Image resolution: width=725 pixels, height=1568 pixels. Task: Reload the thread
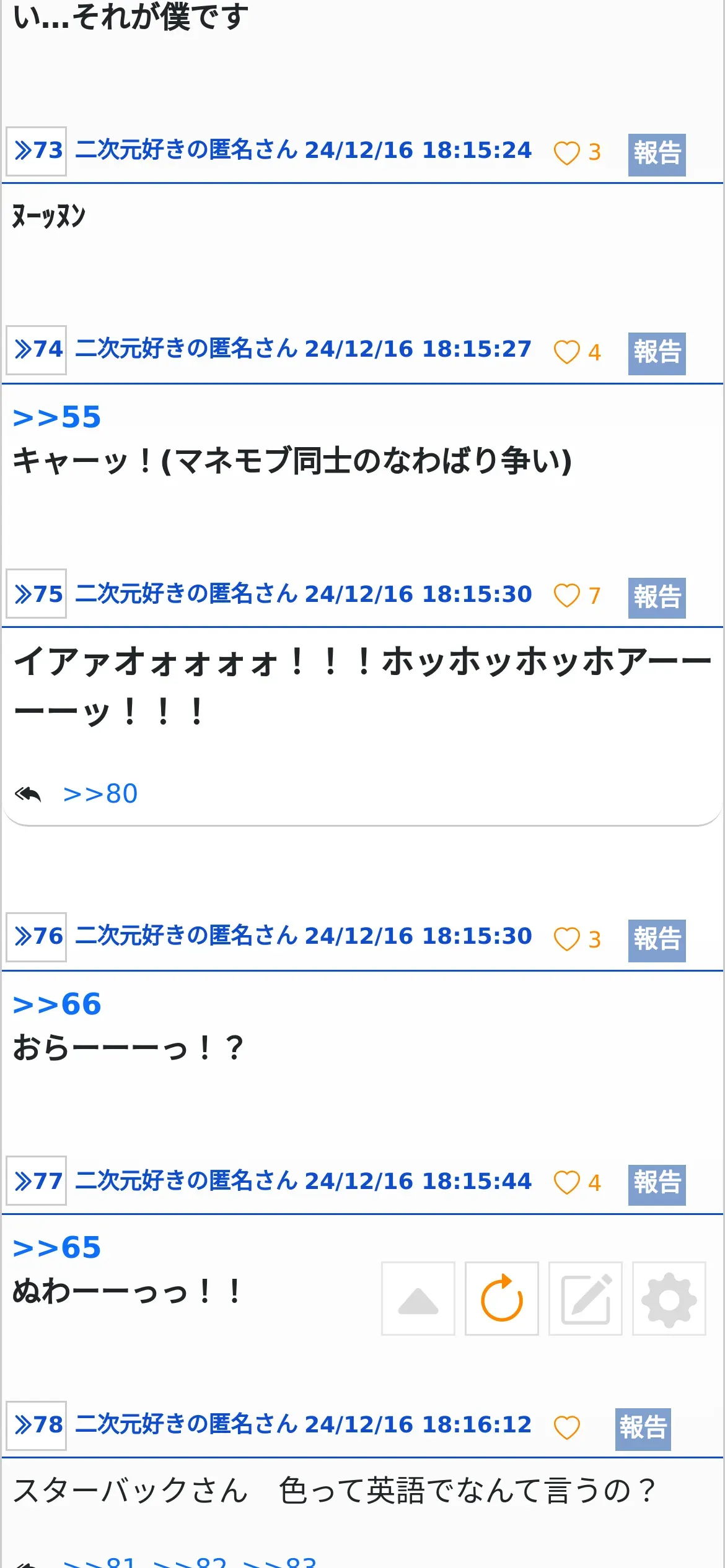point(502,1299)
